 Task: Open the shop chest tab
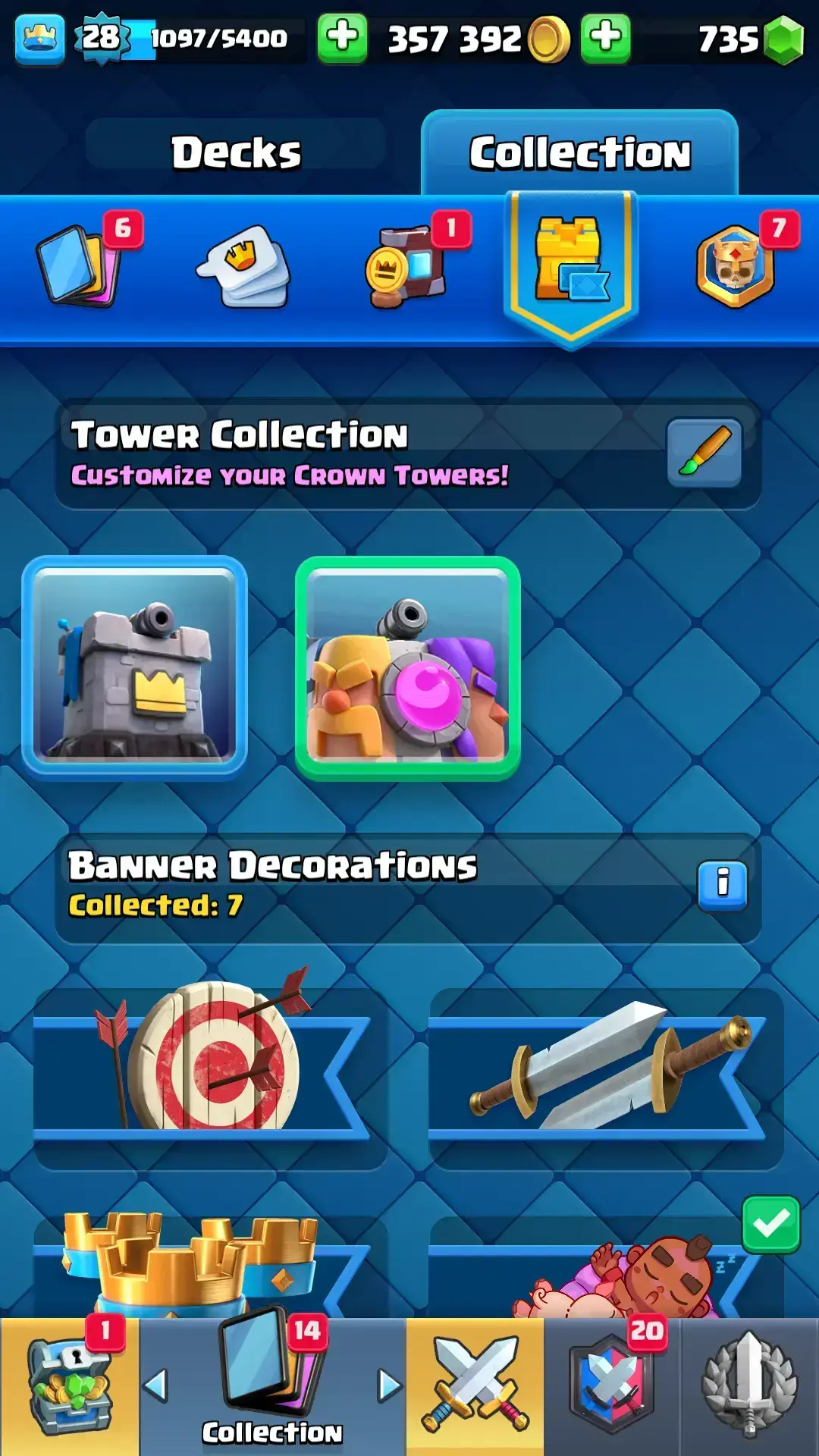[x=70, y=1386]
